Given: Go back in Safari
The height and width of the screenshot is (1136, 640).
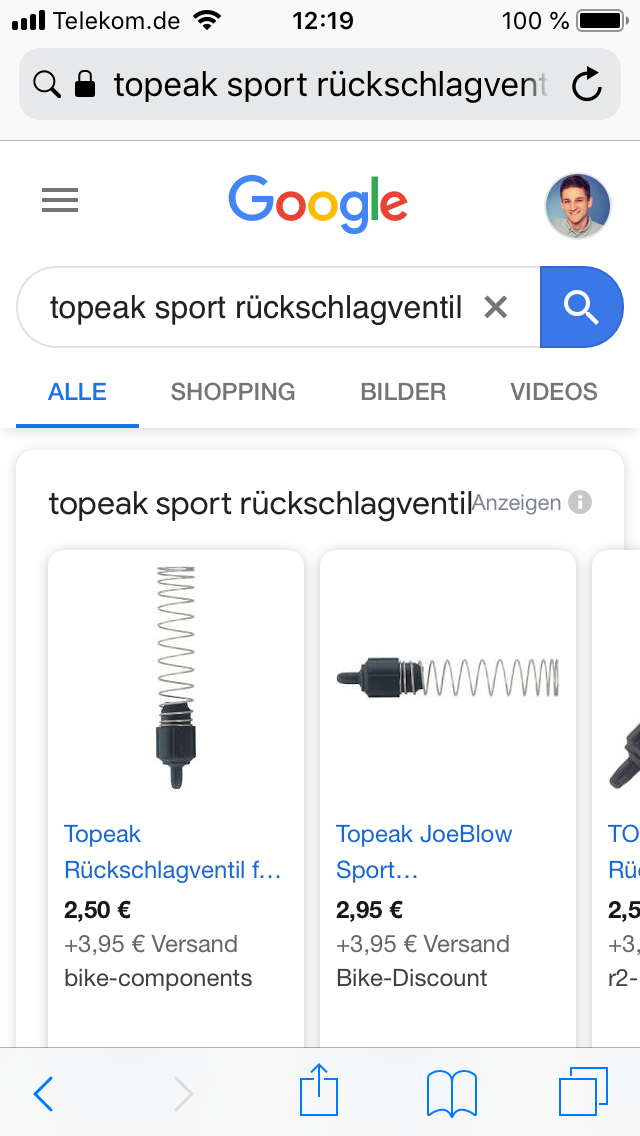Looking at the screenshot, I should pyautogui.click(x=43, y=1093).
